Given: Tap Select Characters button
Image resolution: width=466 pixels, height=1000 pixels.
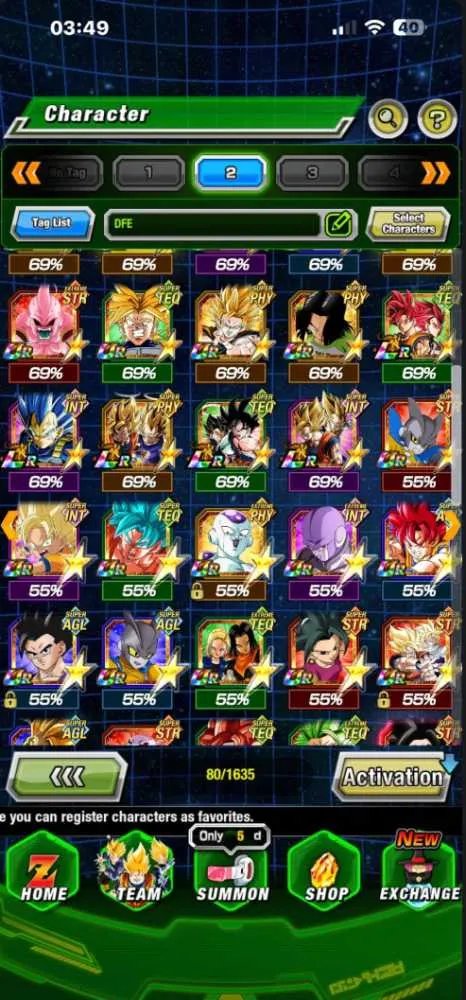Looking at the screenshot, I should point(408,224).
